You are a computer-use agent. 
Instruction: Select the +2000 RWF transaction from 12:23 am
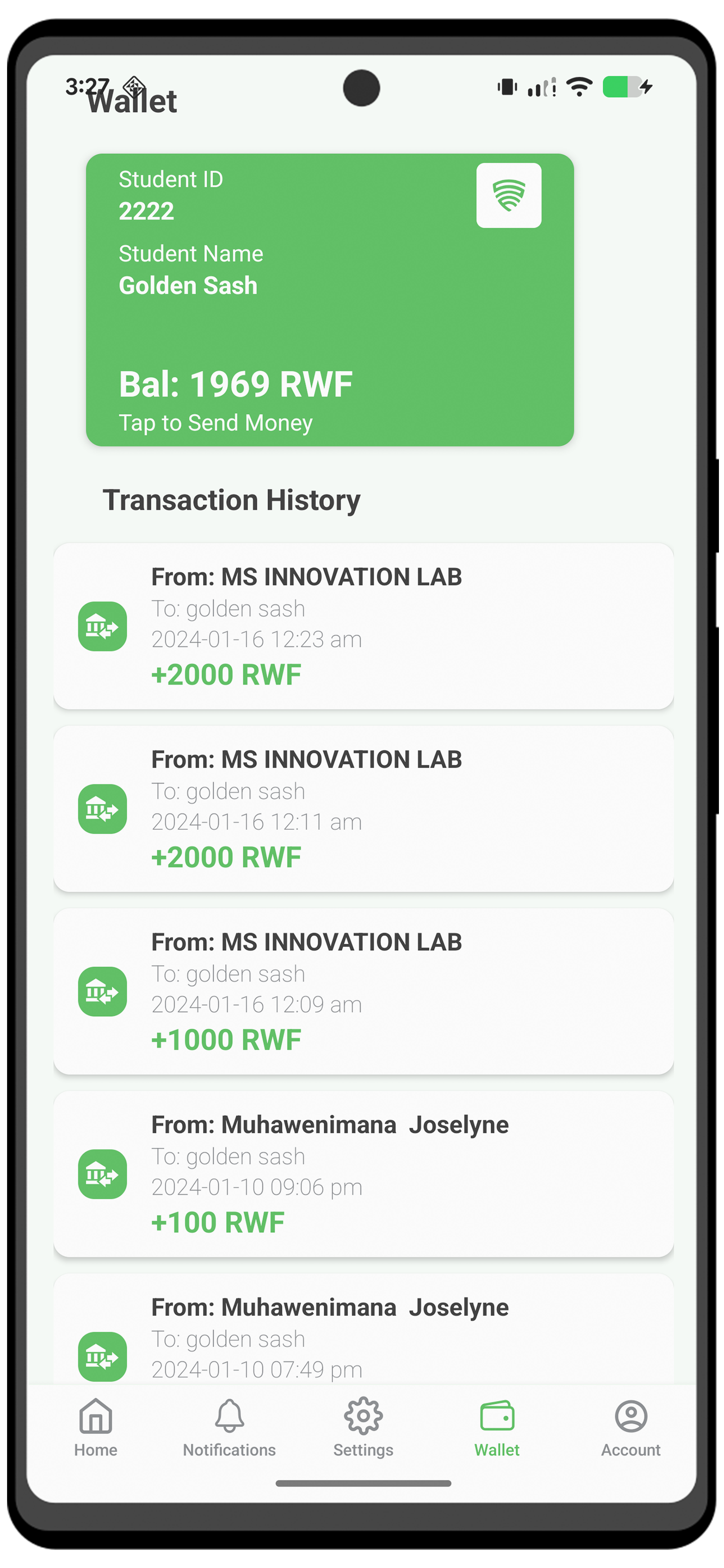coord(363,626)
